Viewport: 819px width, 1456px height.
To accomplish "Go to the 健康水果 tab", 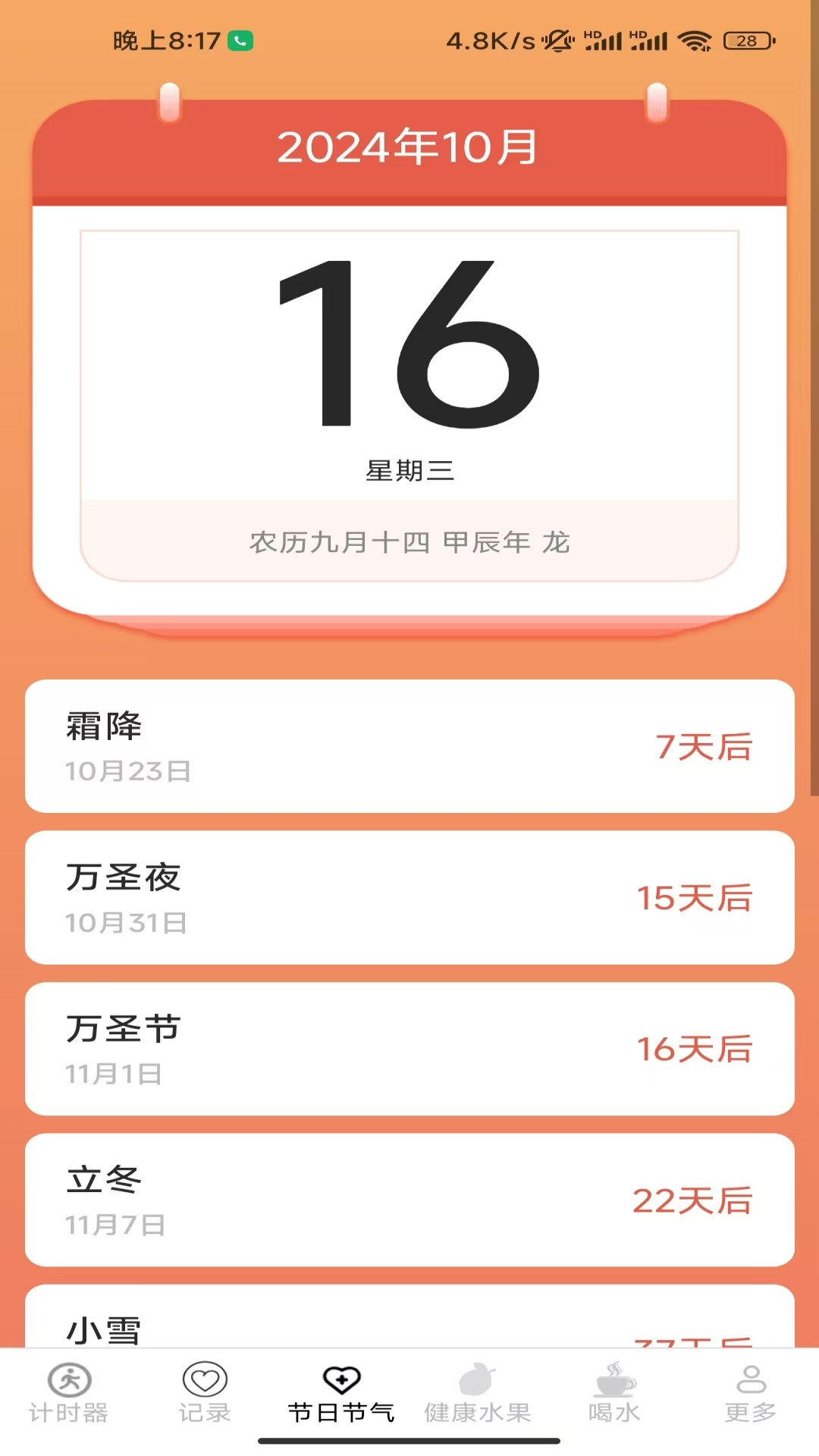I will [x=477, y=1392].
